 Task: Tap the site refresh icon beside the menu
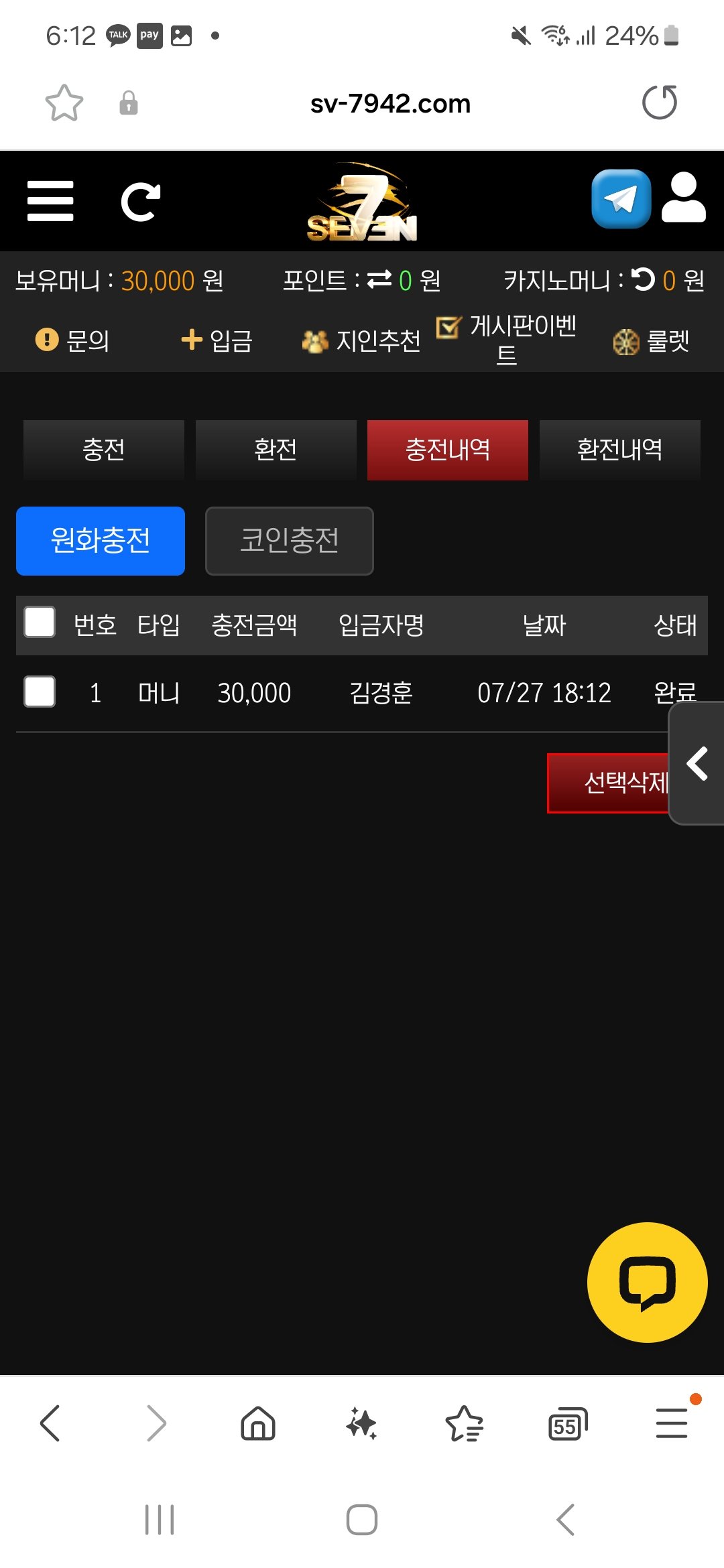(x=141, y=202)
